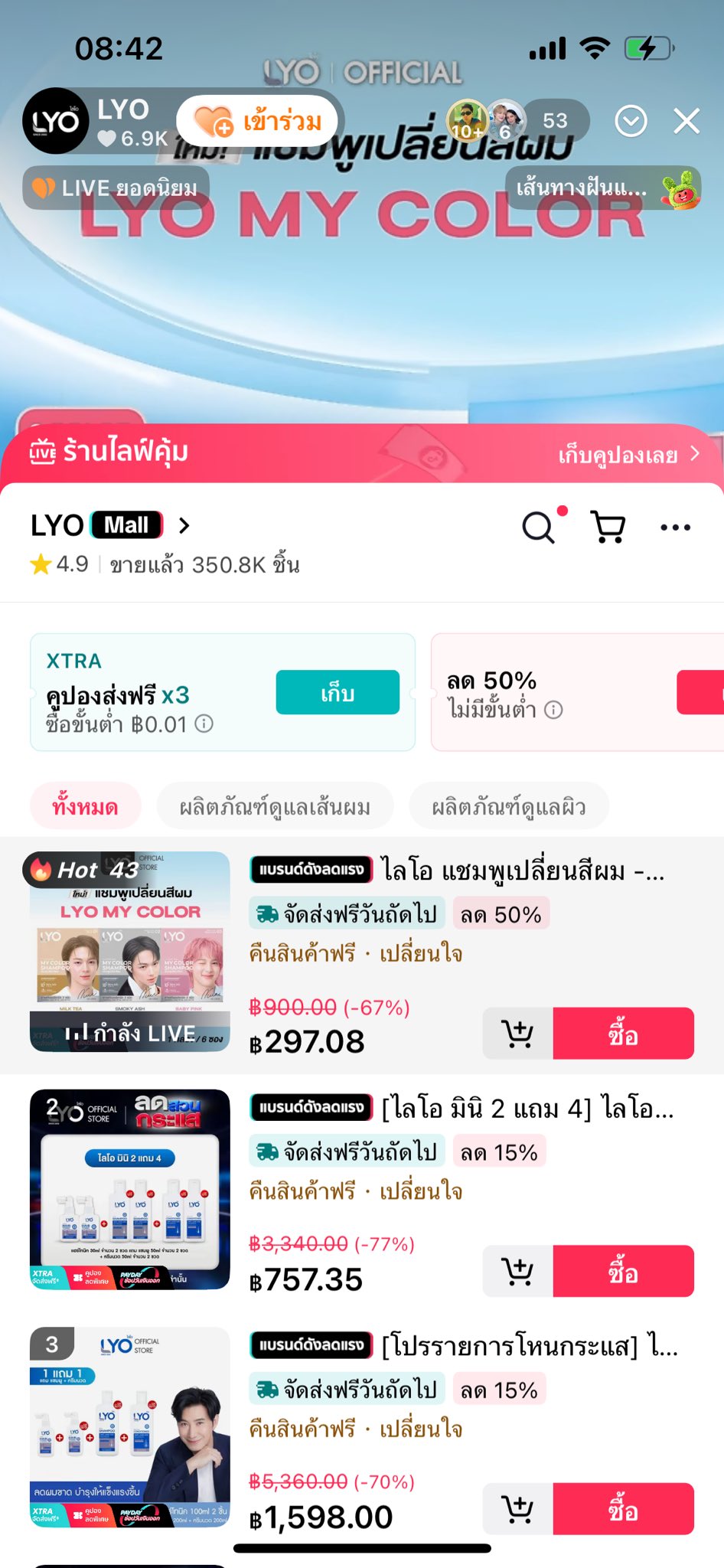This screenshot has height=1568, width=724.
Task: Open the three-dot more options menu
Action: (675, 528)
